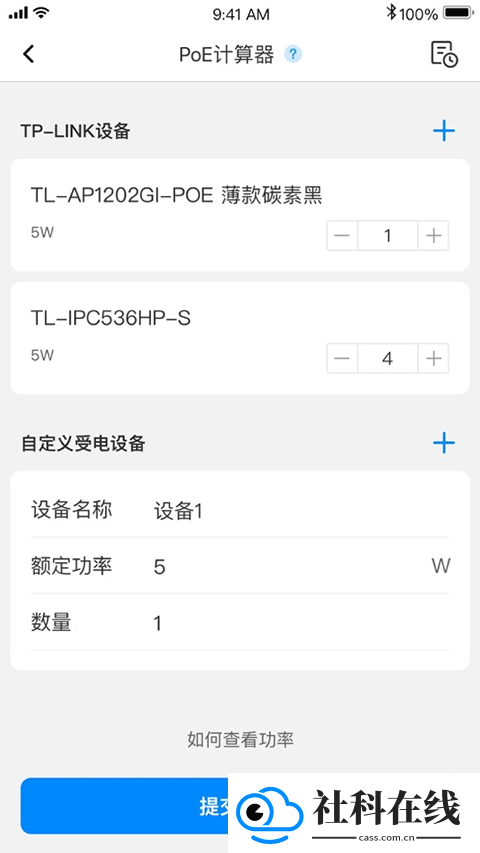
Task: Add a new 自定义受电设备 with the plus
Action: [444, 443]
